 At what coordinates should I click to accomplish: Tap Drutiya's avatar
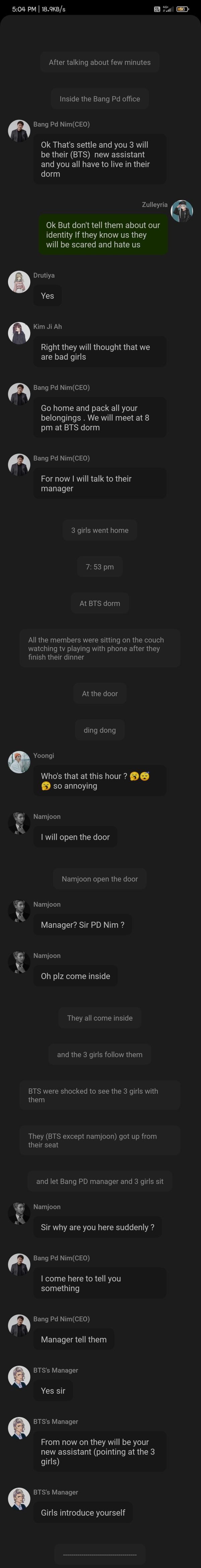click(x=19, y=281)
